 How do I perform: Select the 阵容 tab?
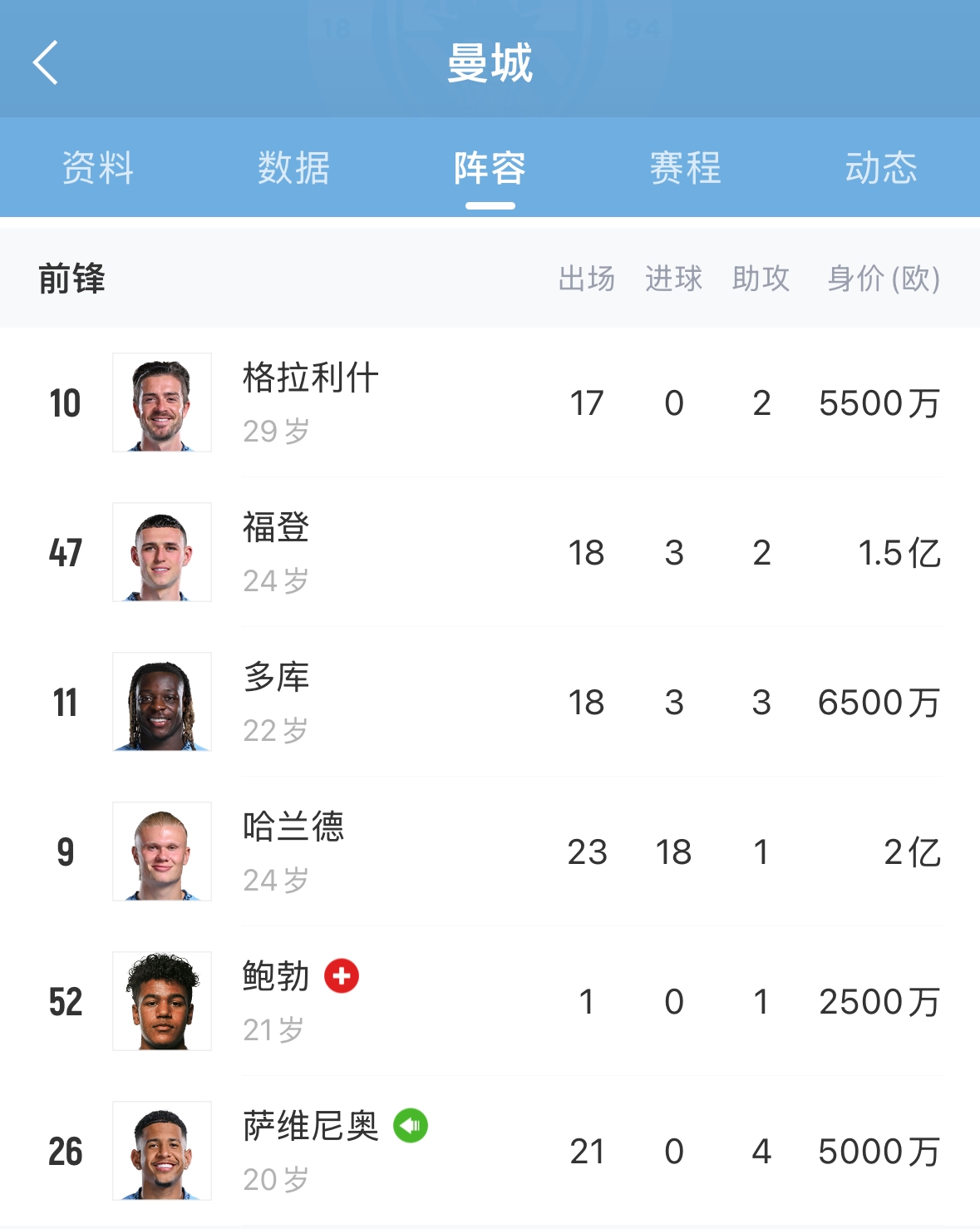490,168
